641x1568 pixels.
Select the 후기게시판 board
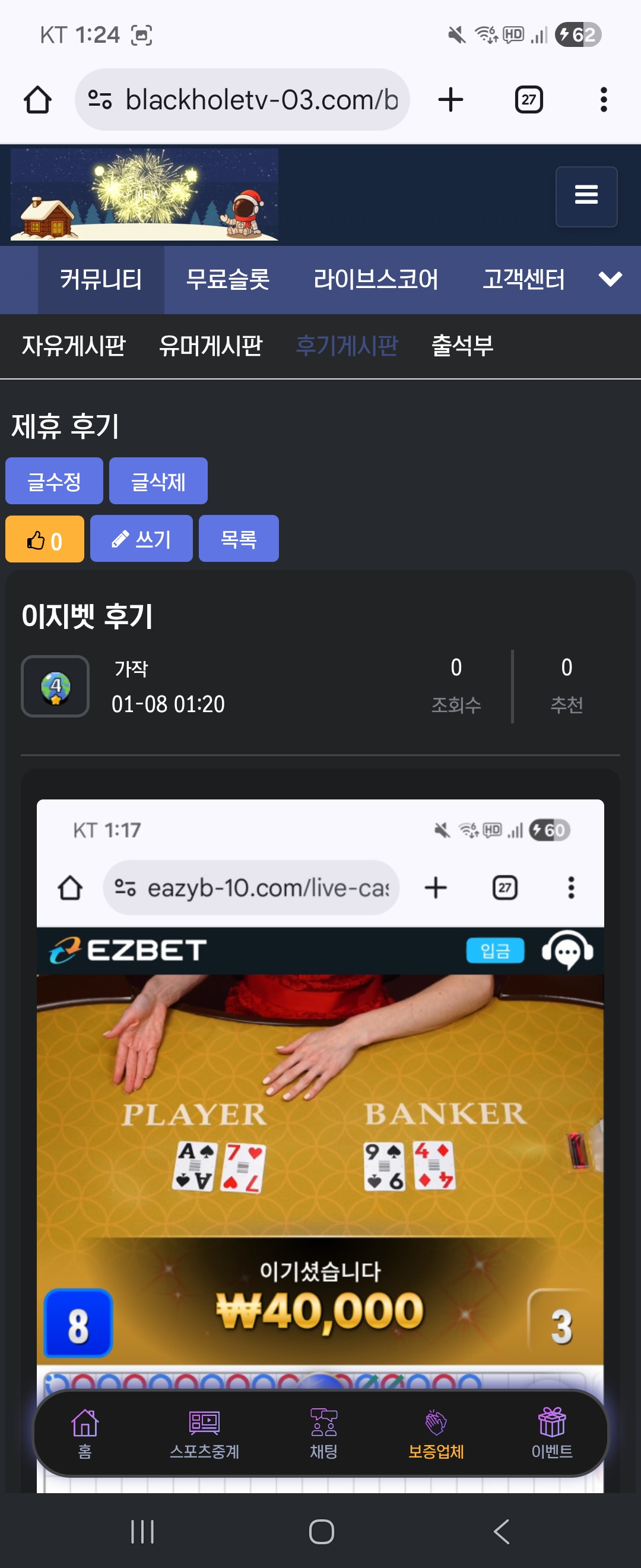click(347, 346)
